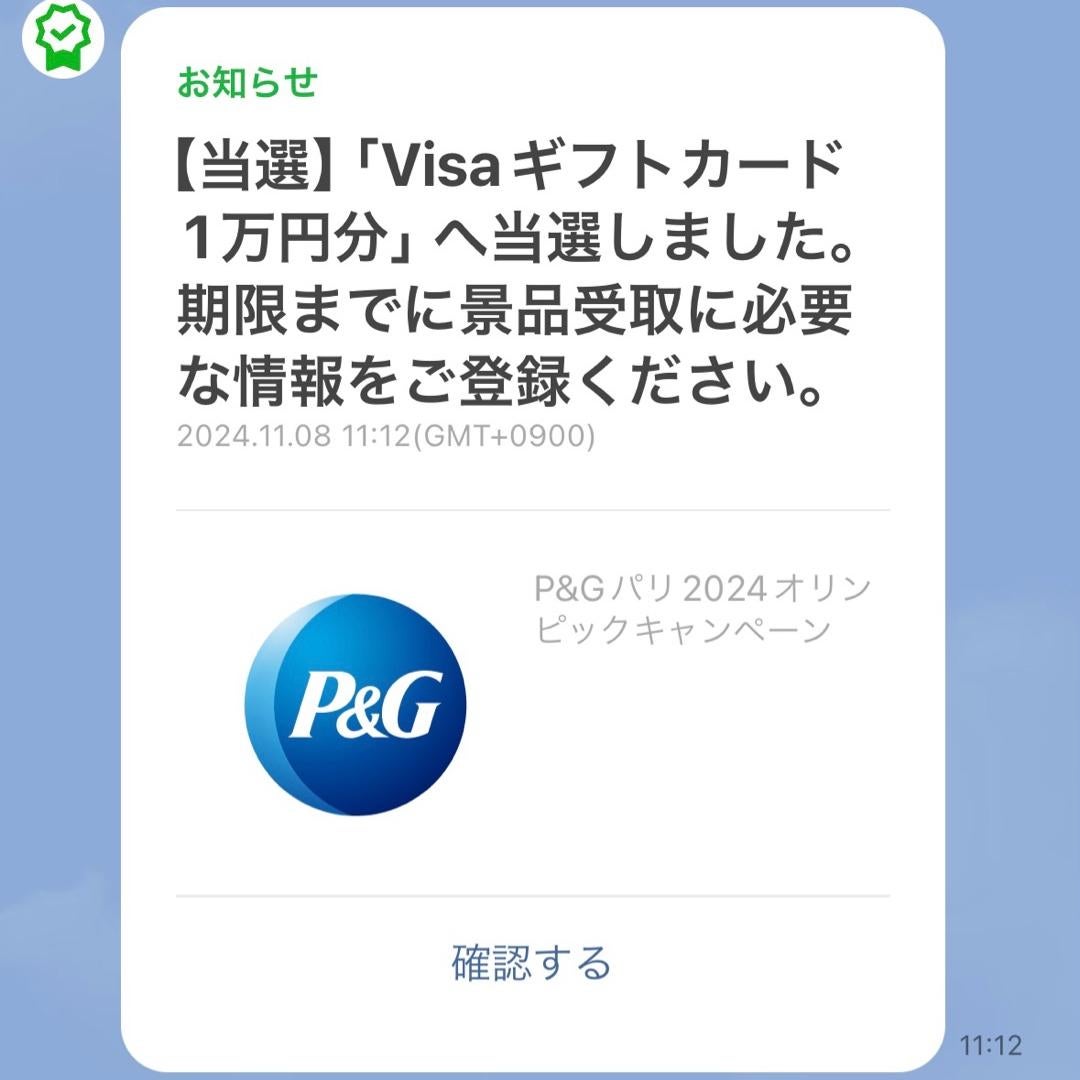
Task: Open the sender's official account avatar
Action: (x=62, y=37)
